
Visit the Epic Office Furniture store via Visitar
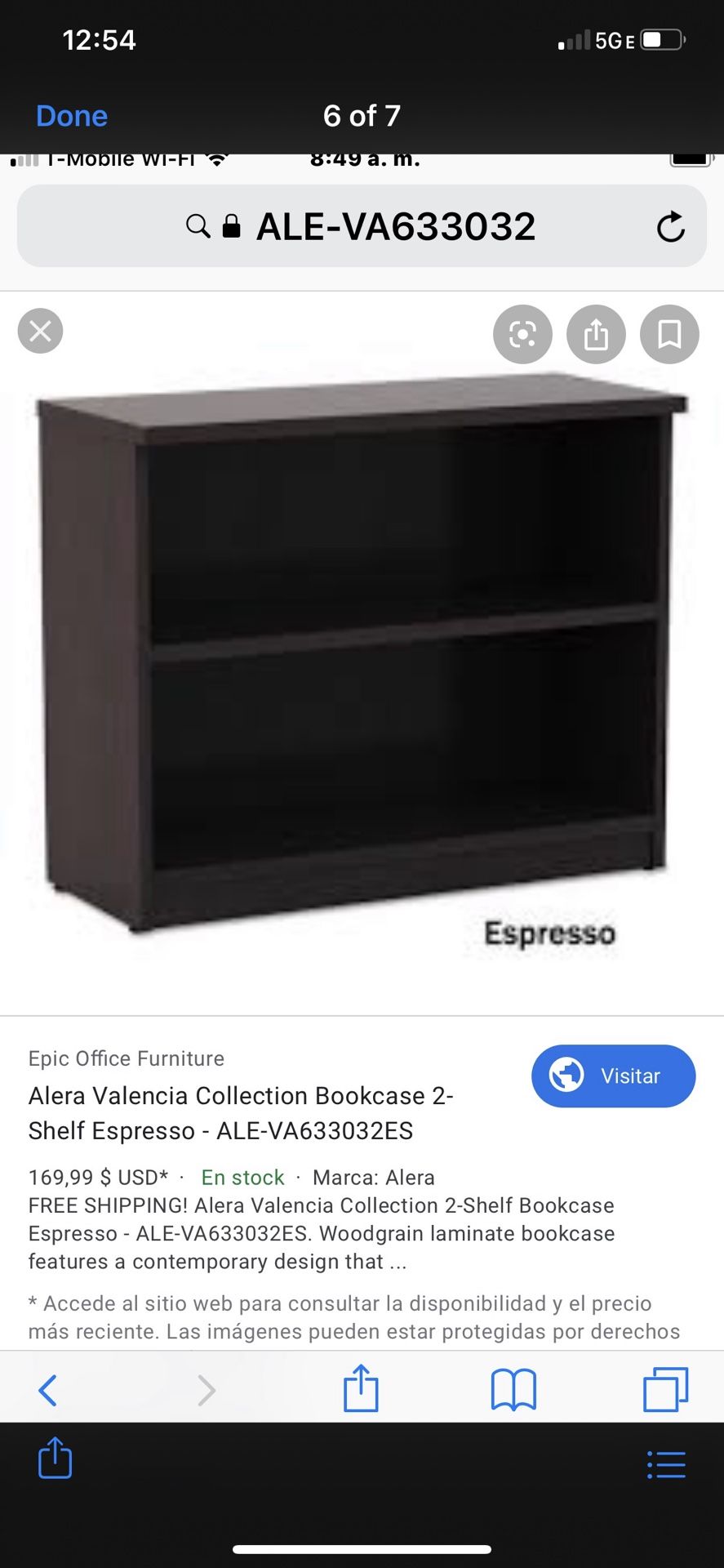coord(613,1076)
